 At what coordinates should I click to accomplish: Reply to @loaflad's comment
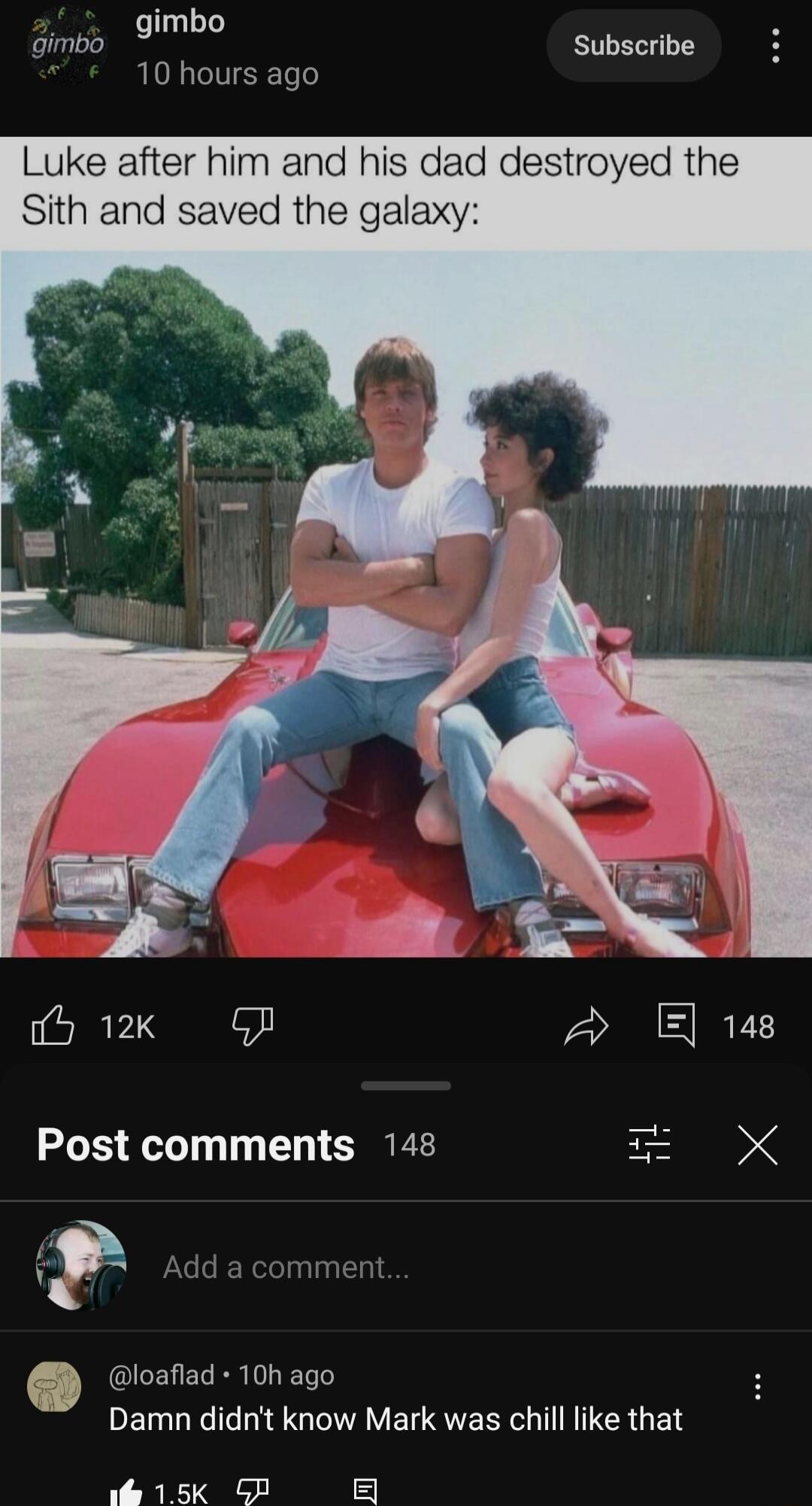click(365, 1491)
